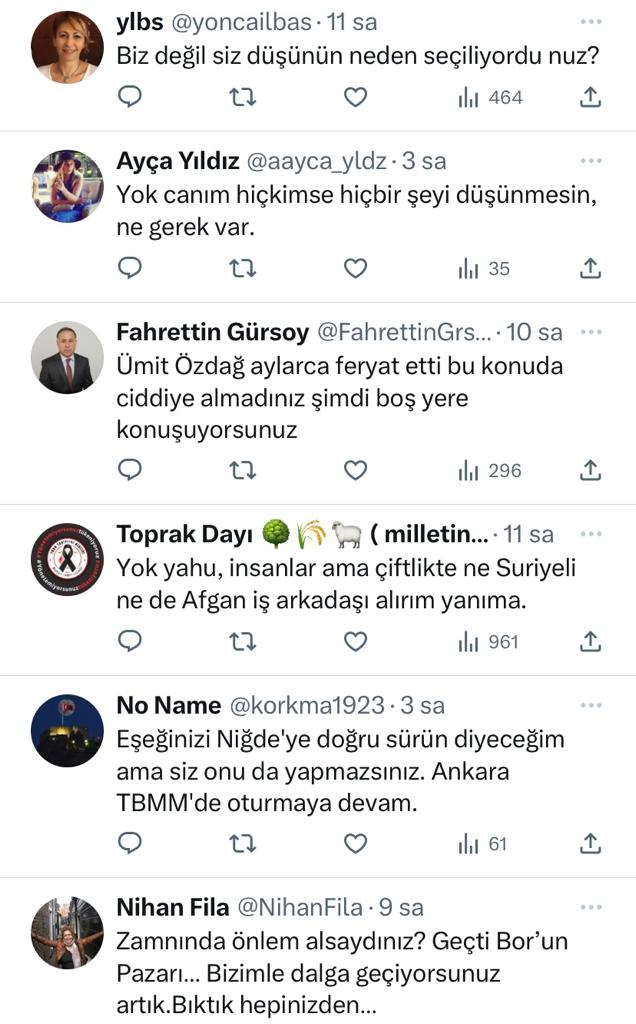The image size is (636, 1024).
Task: Like ylbs's tweet
Action: point(355,97)
